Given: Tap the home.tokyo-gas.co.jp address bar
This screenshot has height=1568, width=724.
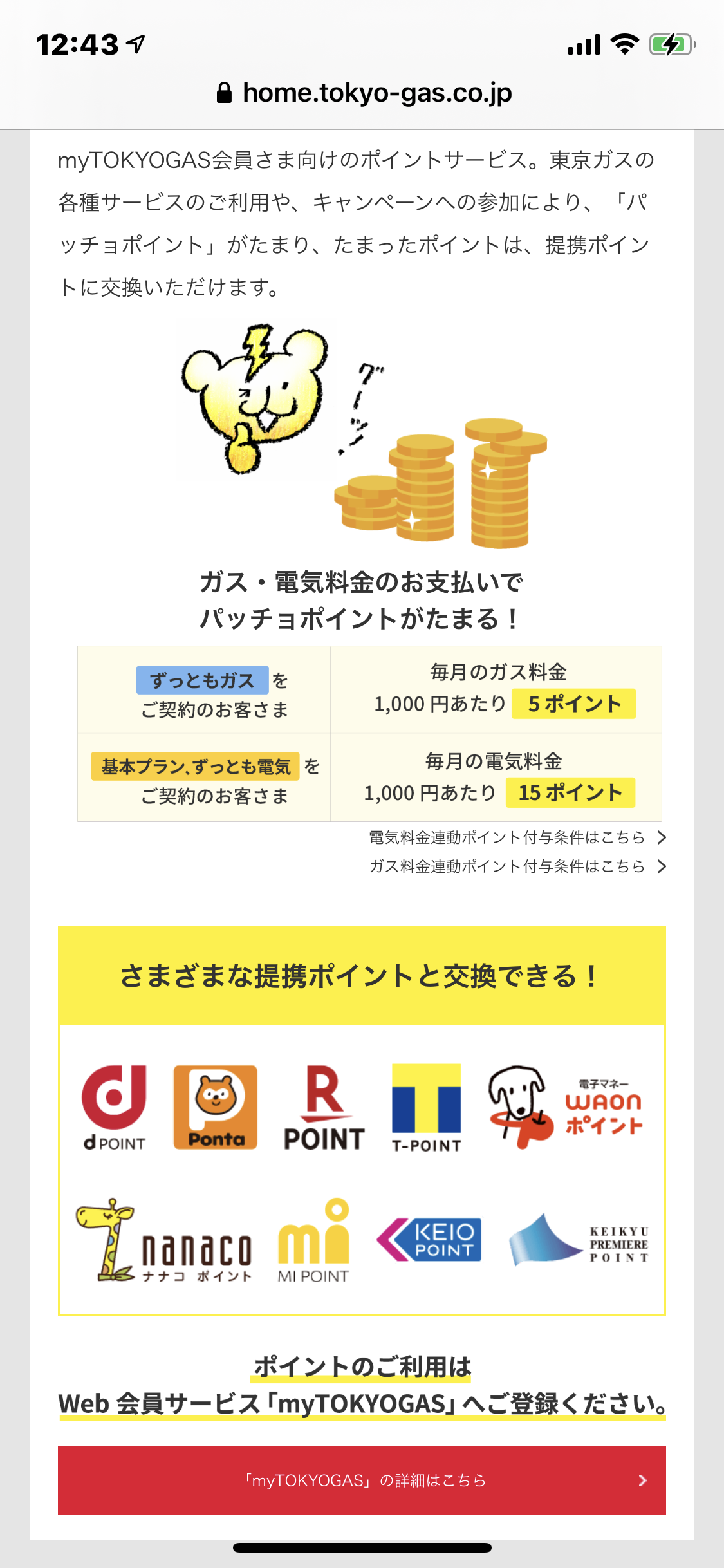Looking at the screenshot, I should pos(364,93).
